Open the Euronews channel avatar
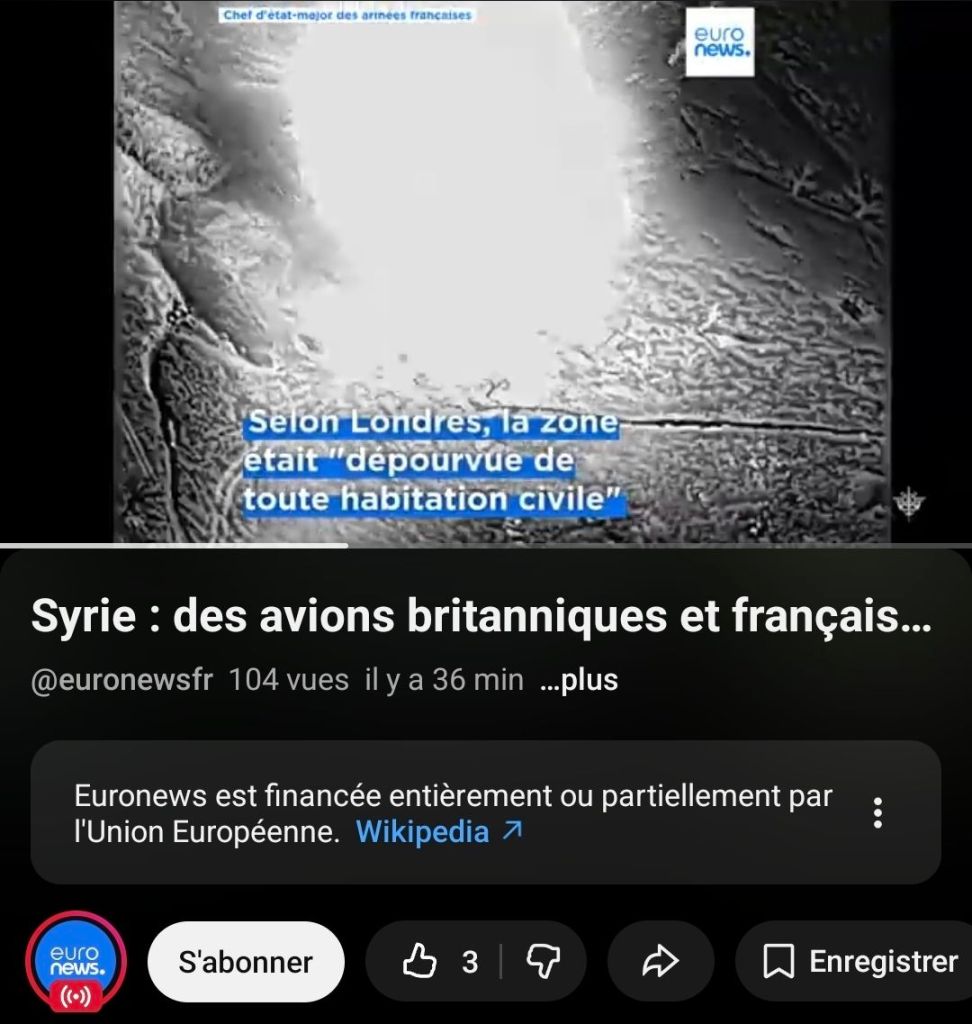This screenshot has width=972, height=1024. (x=77, y=962)
